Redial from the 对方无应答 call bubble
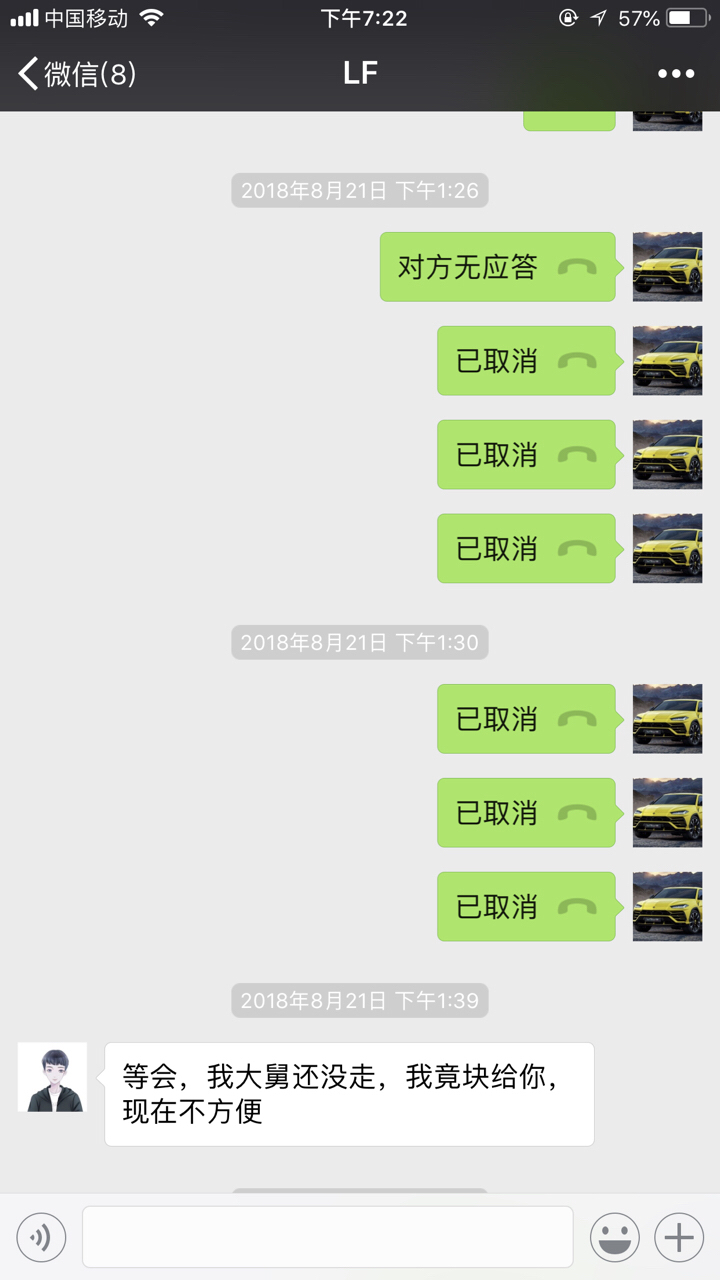The height and width of the screenshot is (1280, 720). pos(497,267)
